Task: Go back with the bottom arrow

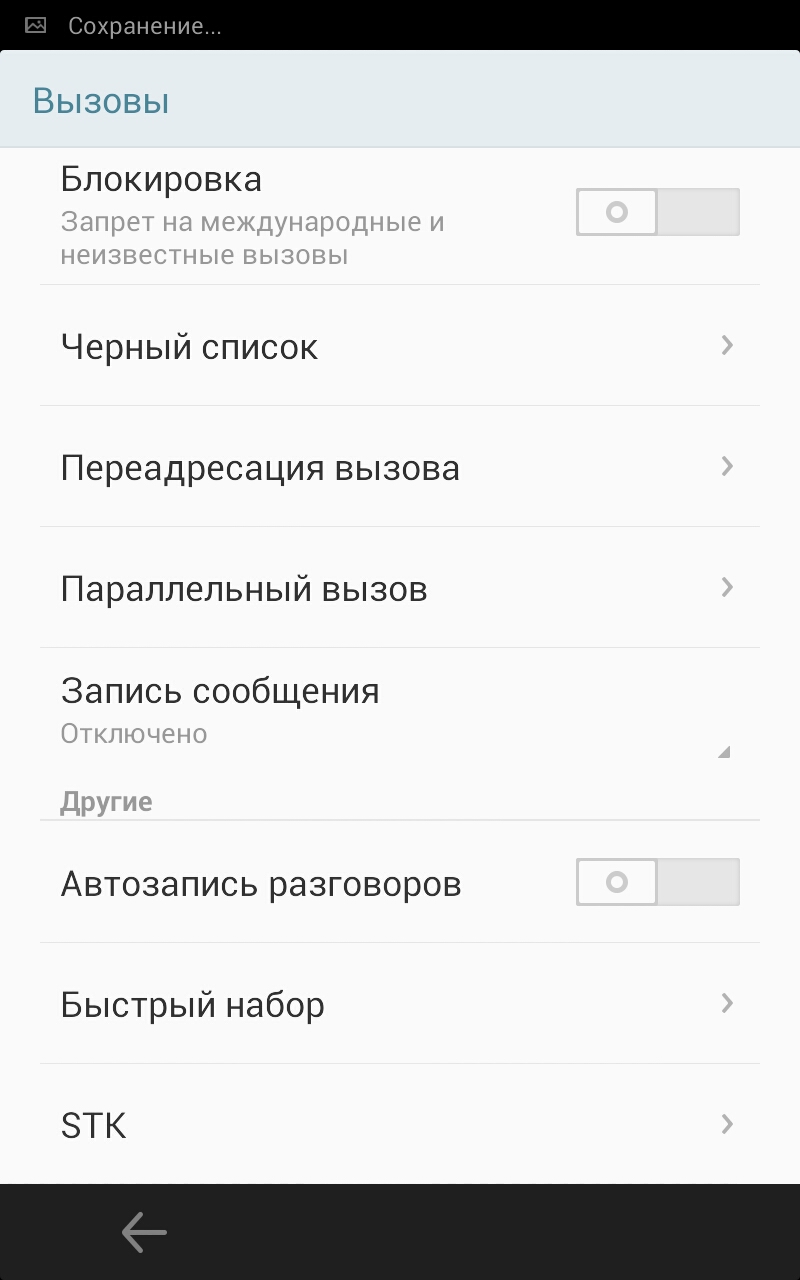Action: [x=144, y=1232]
